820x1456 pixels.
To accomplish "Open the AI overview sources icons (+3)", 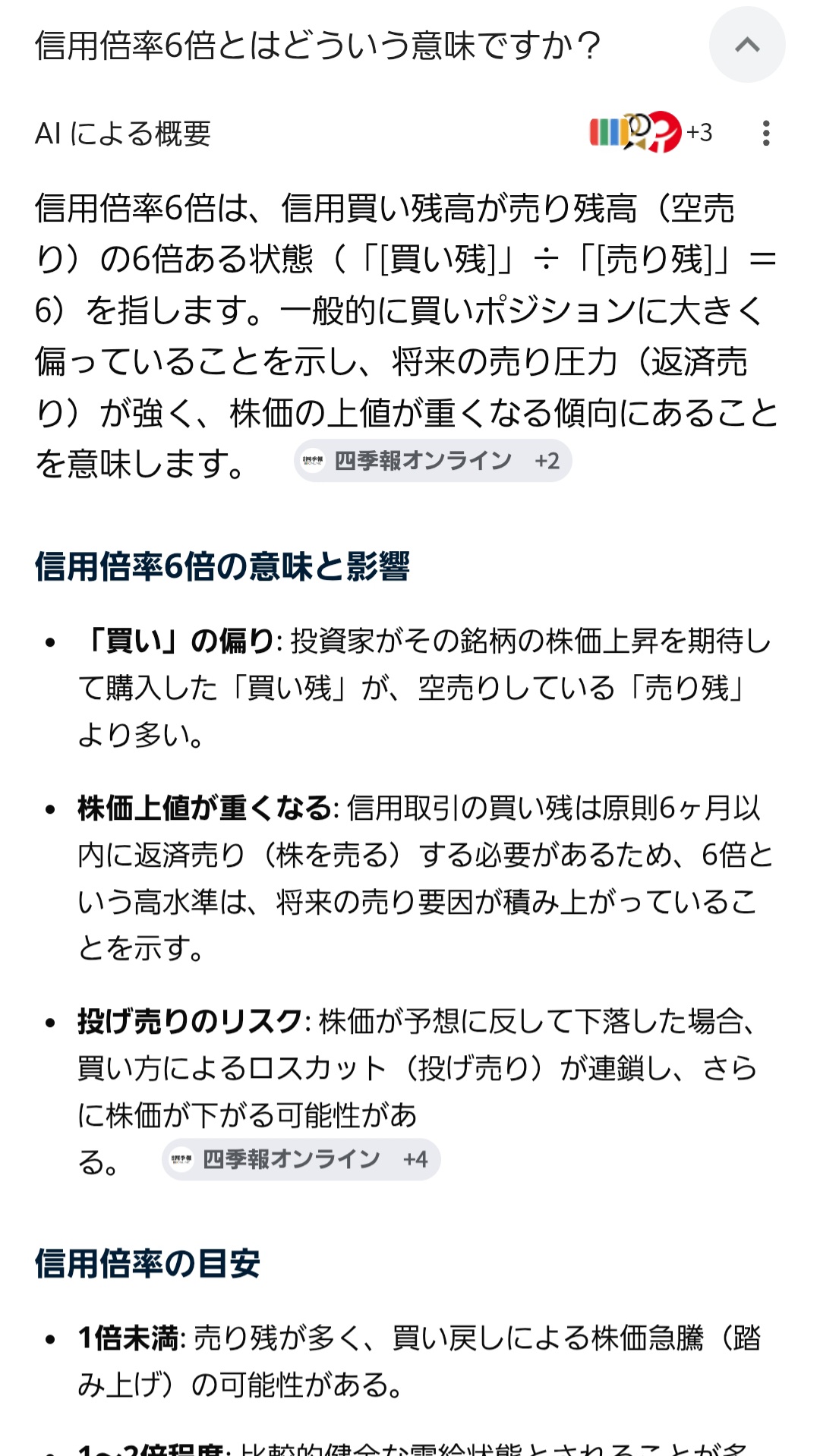I will [651, 132].
